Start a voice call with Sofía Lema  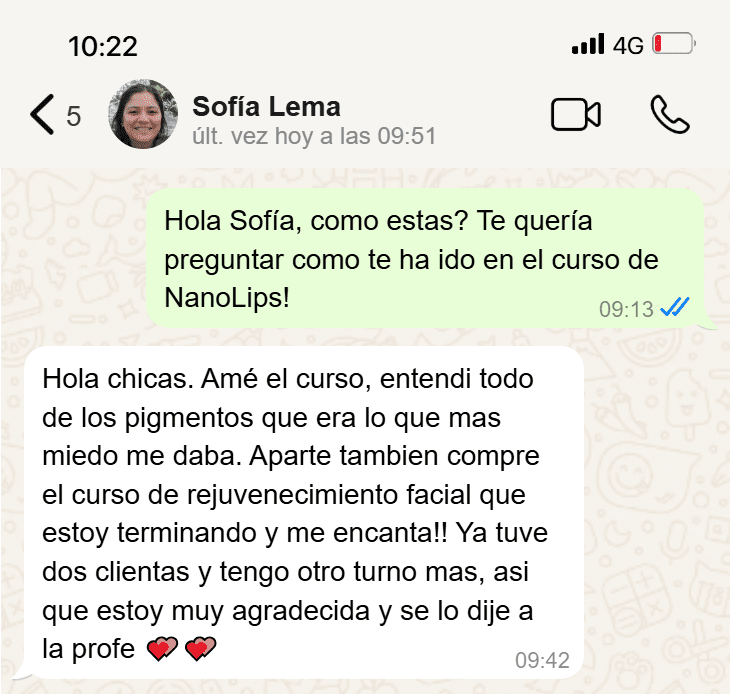coord(669,115)
